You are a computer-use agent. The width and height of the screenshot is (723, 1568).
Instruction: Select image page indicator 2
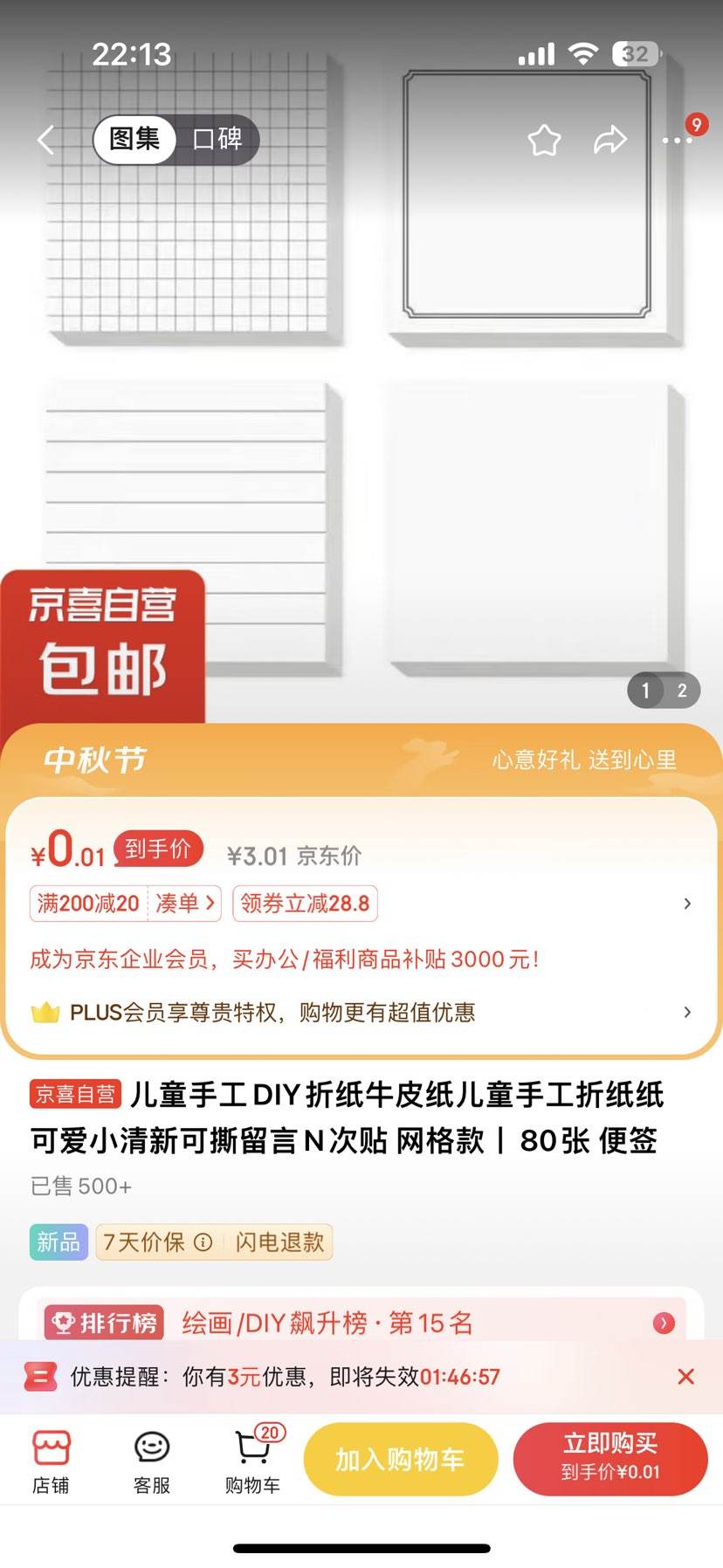click(x=680, y=690)
